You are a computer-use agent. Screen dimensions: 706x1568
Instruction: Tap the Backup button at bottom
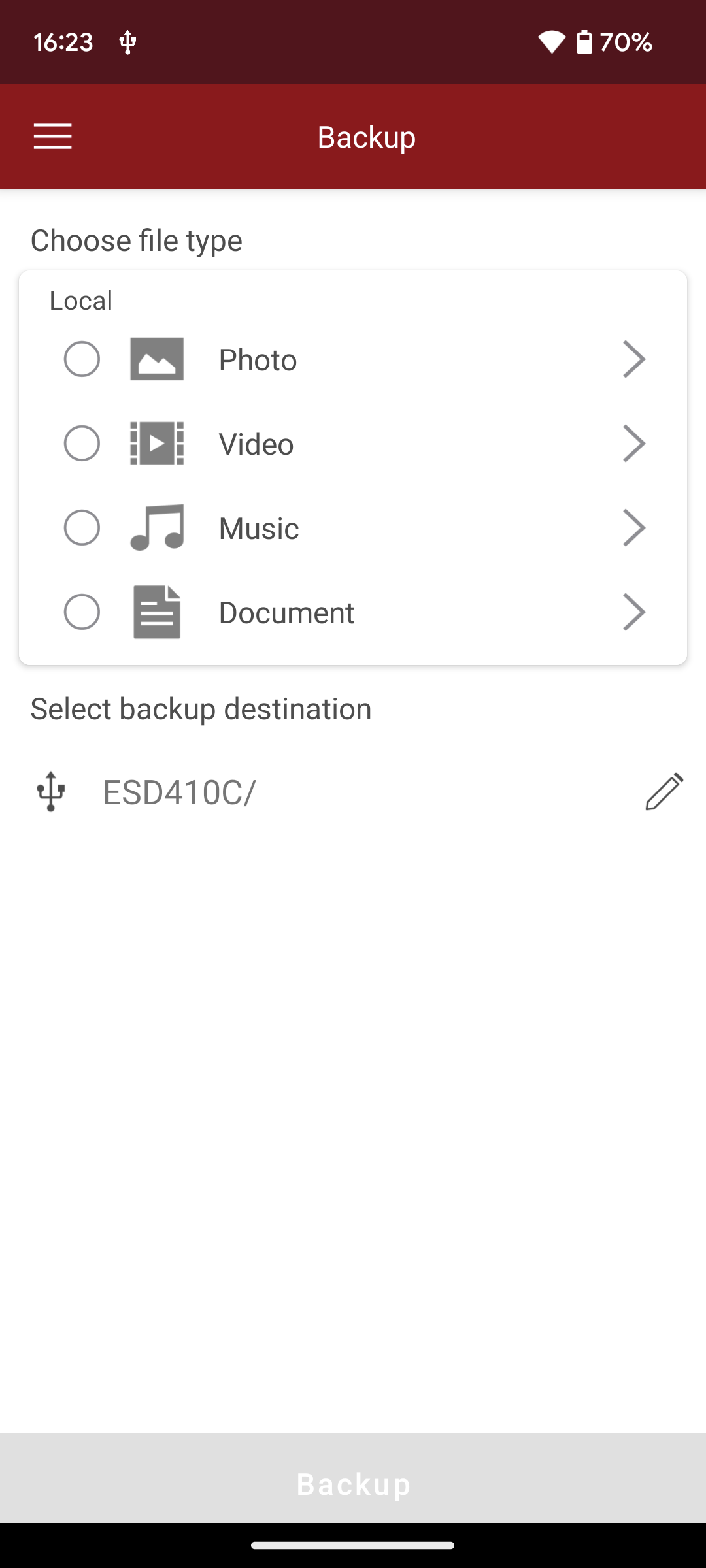tap(353, 1484)
